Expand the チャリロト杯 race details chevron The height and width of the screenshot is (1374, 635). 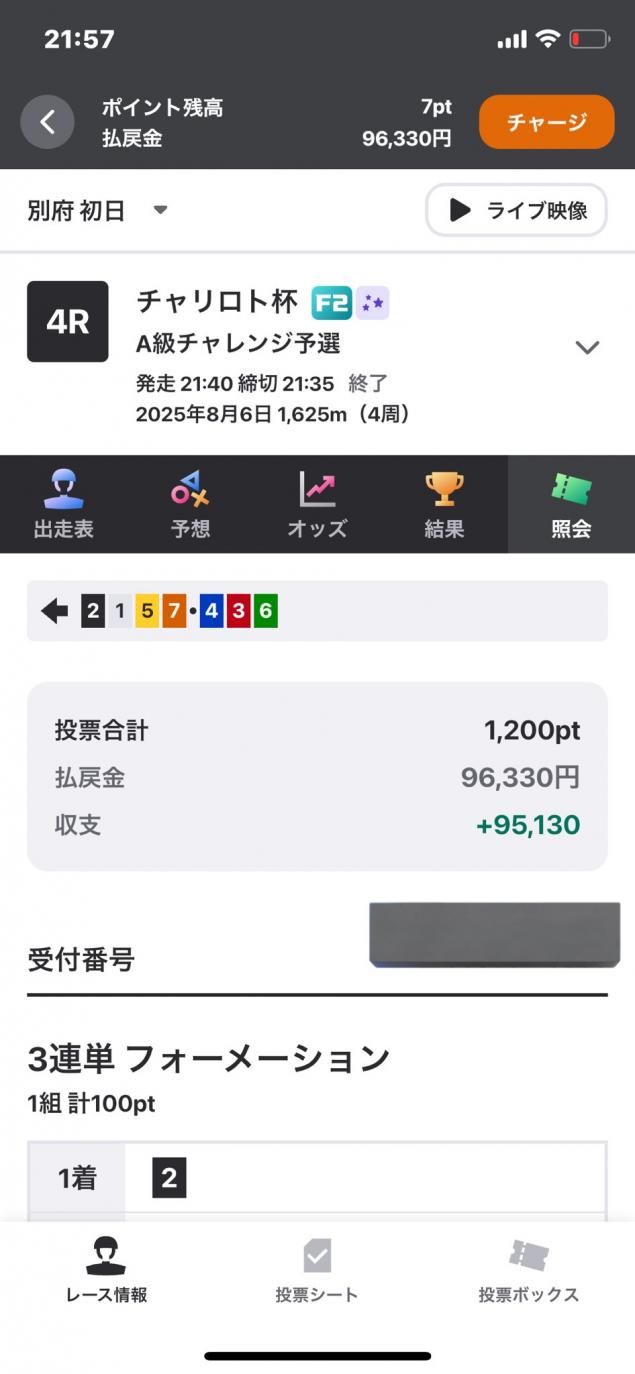point(587,347)
